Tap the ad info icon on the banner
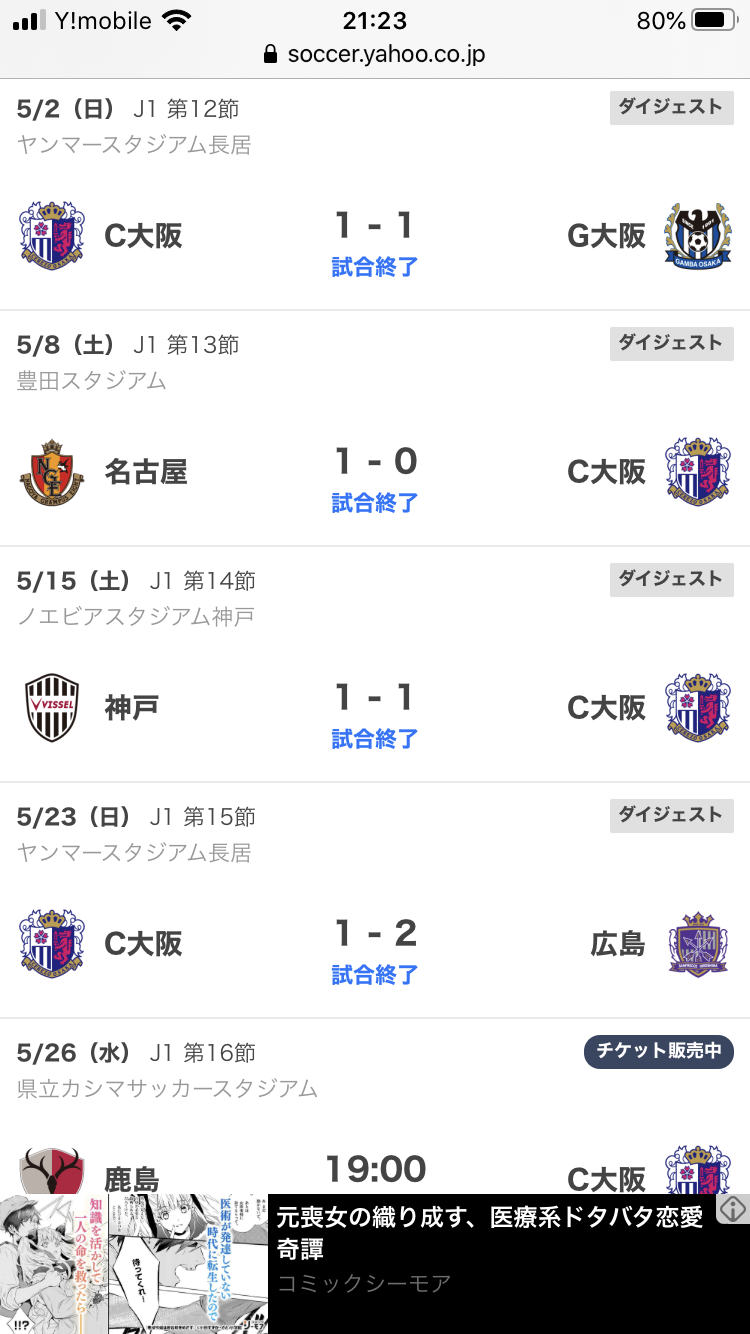Viewport: 750px width, 1334px height. tap(733, 1209)
